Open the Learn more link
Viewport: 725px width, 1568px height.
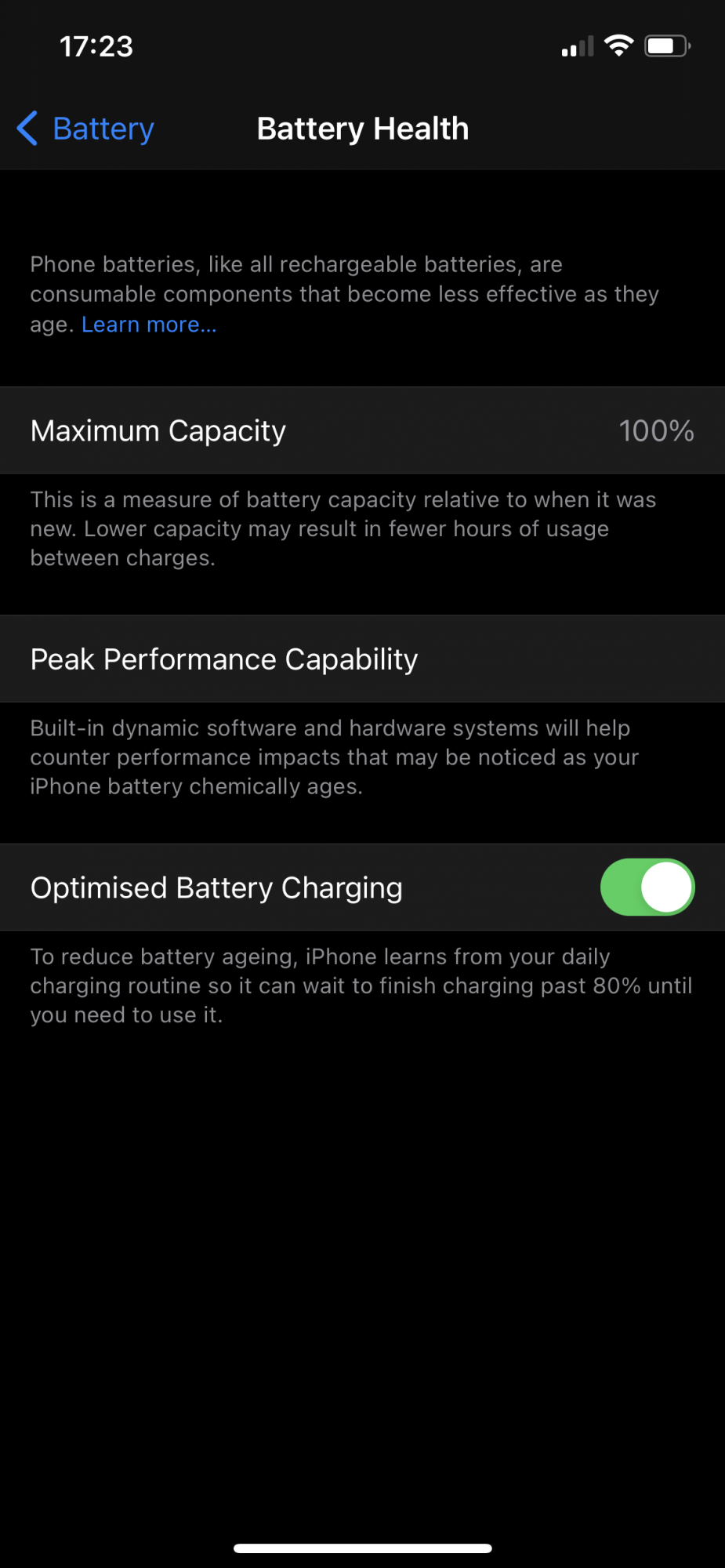coord(149,325)
